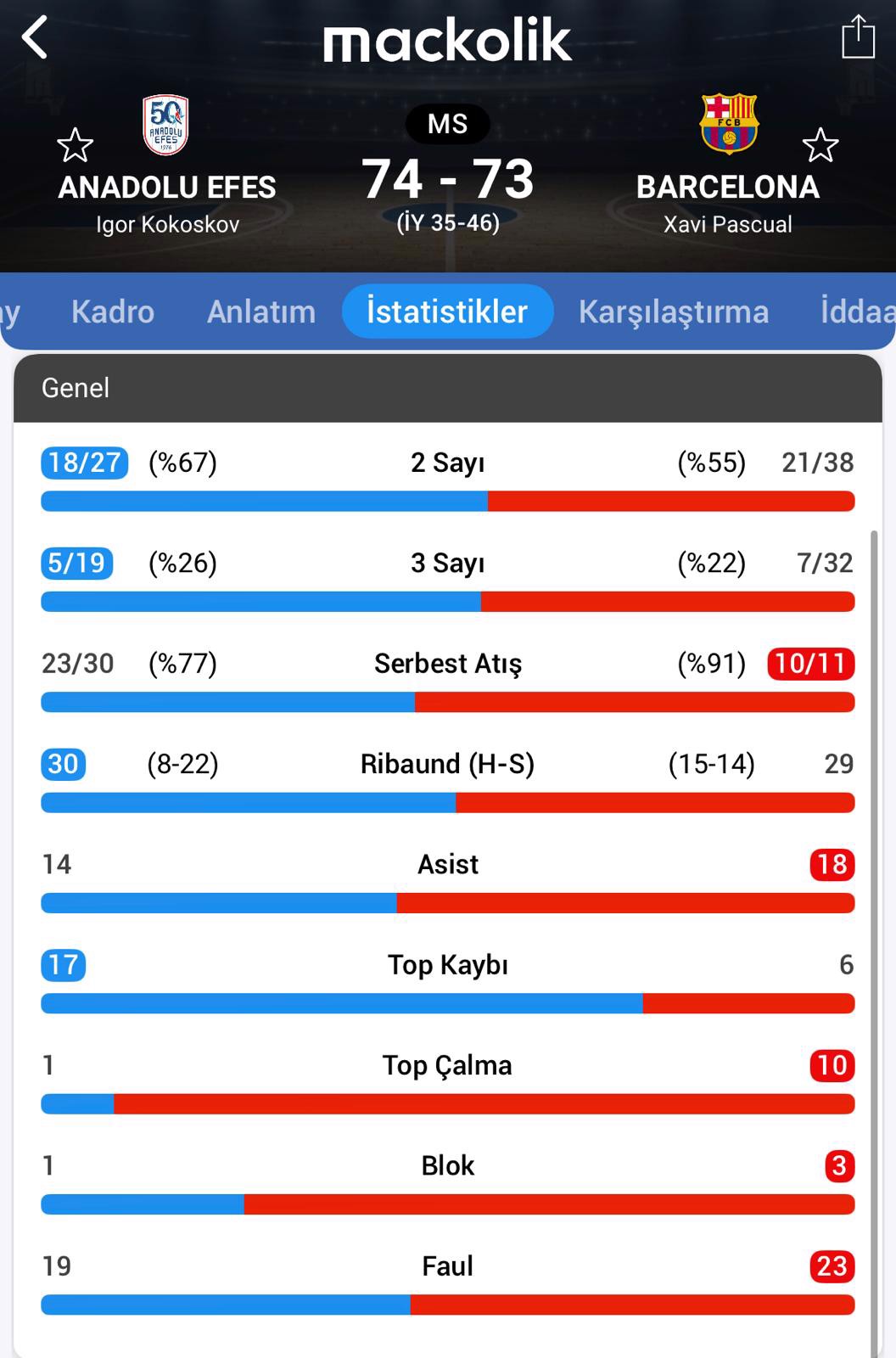The height and width of the screenshot is (1358, 896).
Task: Switch to the Kadro tab
Action: click(x=113, y=311)
